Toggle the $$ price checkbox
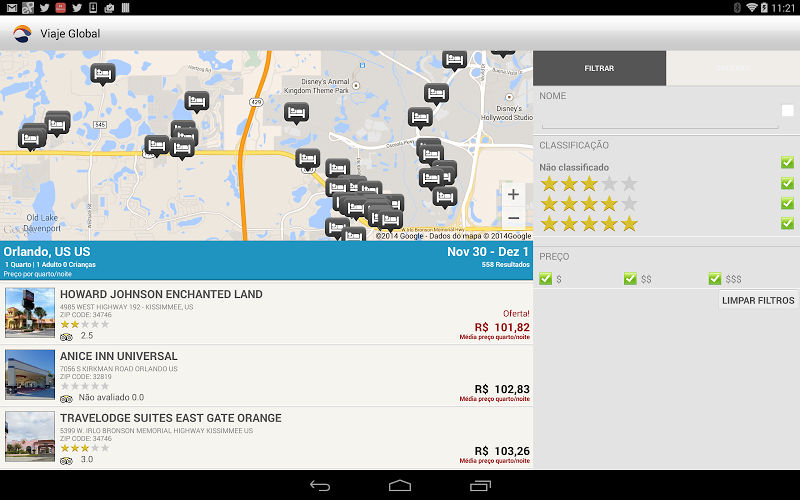Viewport: 800px width, 500px height. tap(630, 279)
